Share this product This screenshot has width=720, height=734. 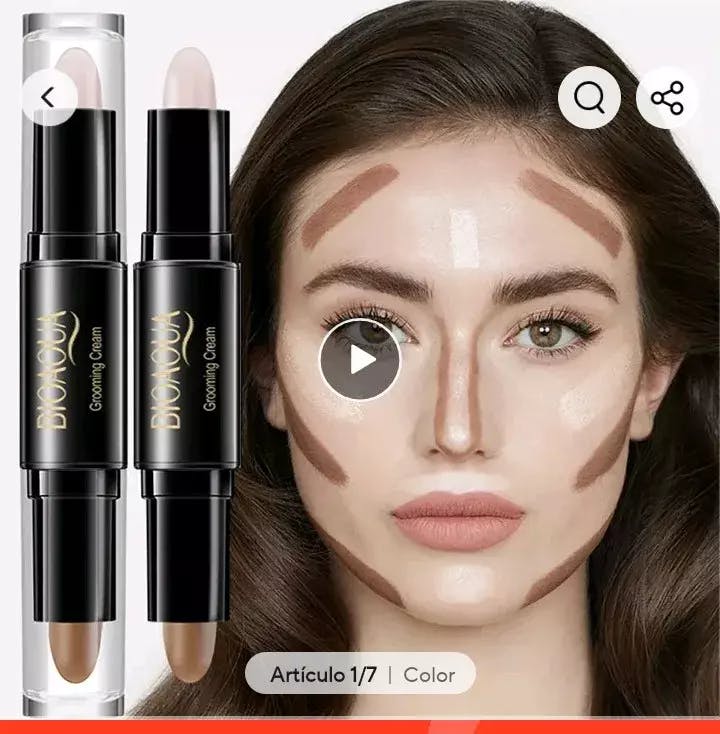[x=667, y=98]
